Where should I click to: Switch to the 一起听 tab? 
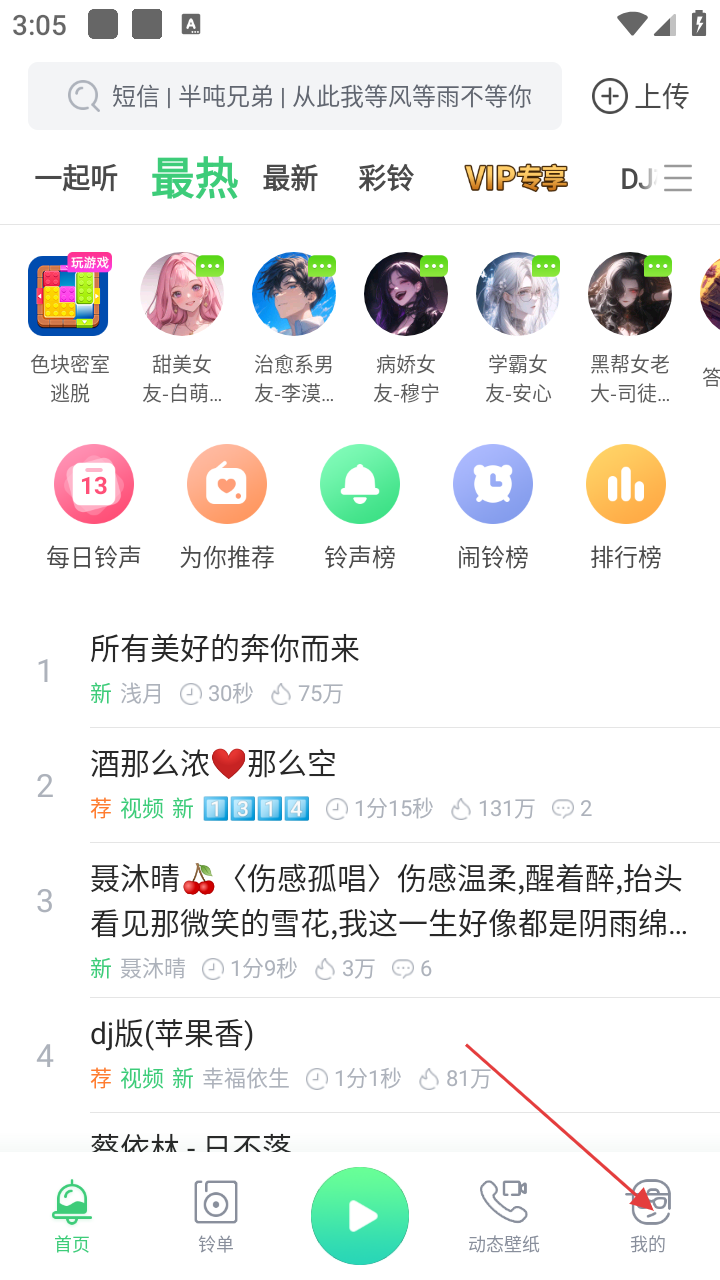coord(76,179)
